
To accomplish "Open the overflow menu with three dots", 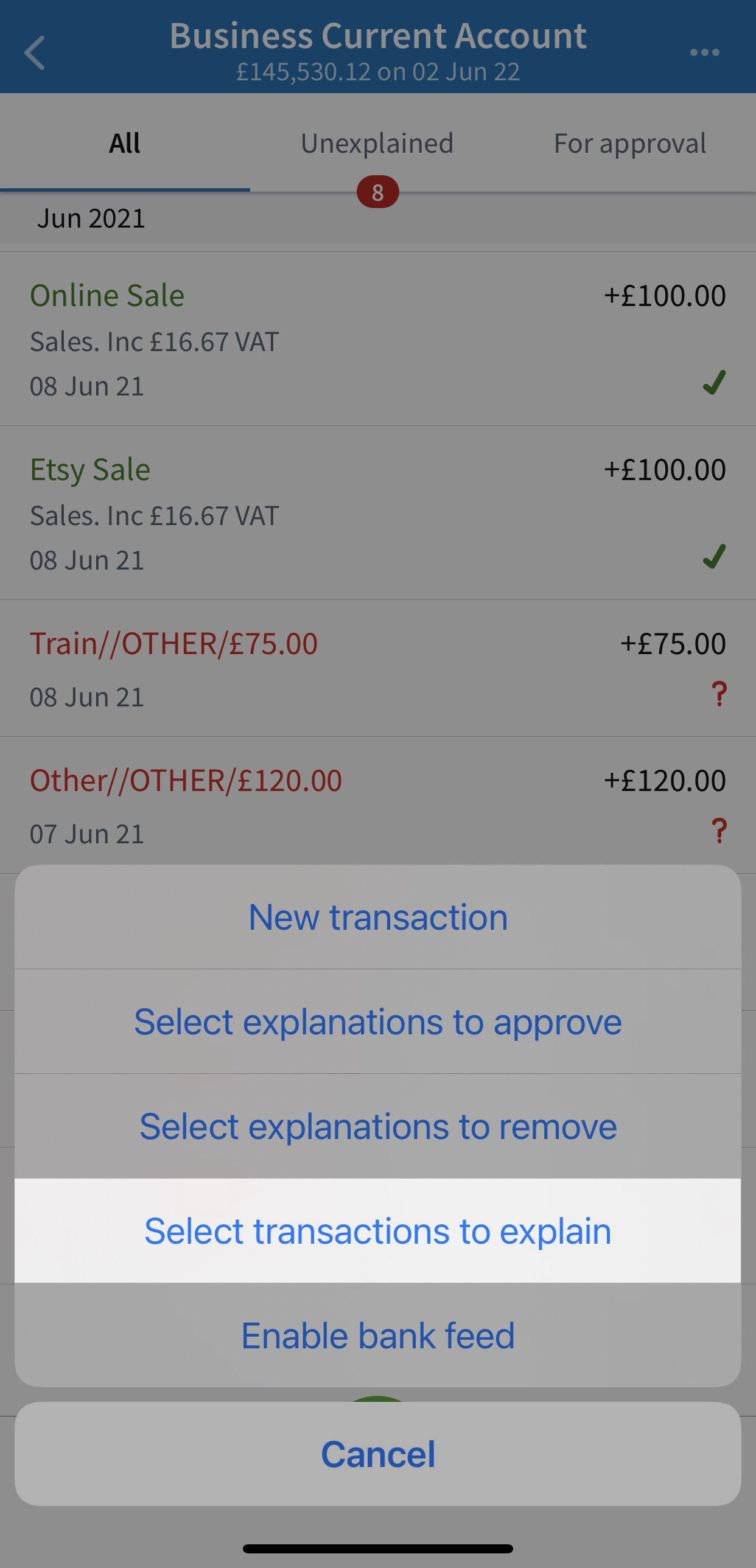I will click(704, 53).
